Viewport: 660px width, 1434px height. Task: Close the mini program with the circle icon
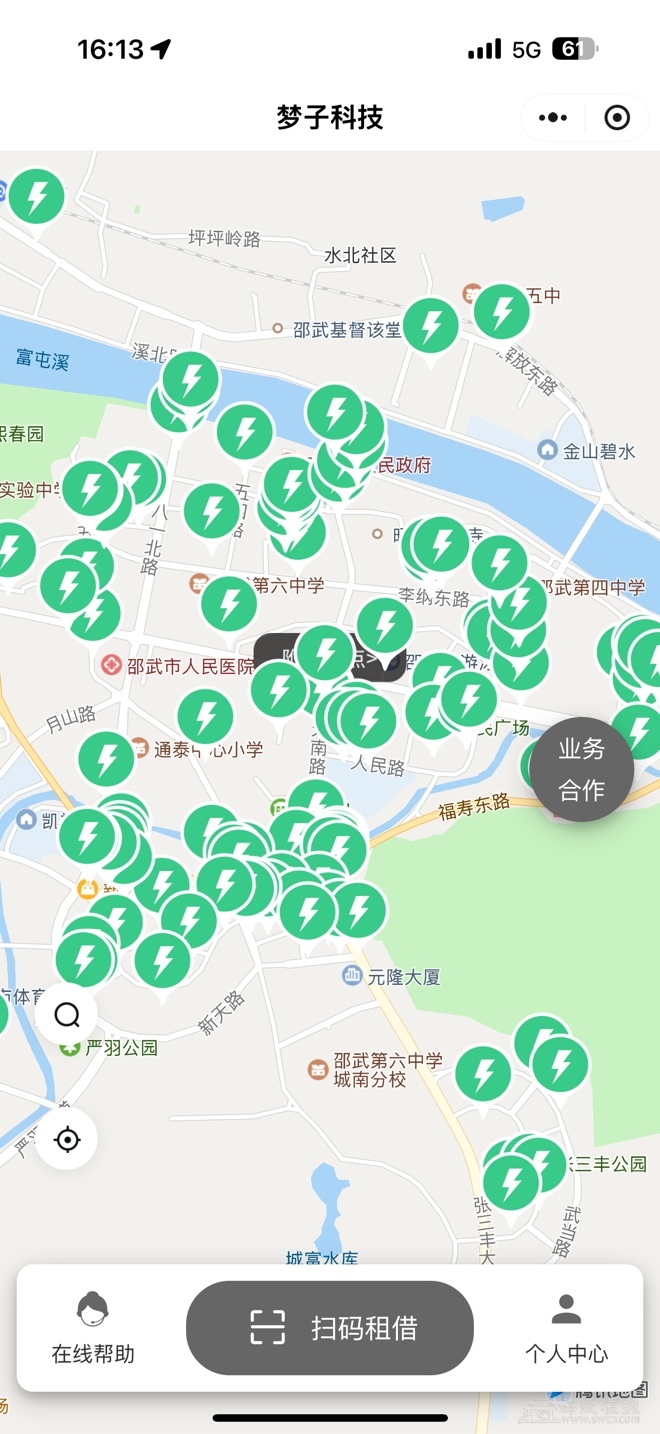tap(617, 118)
